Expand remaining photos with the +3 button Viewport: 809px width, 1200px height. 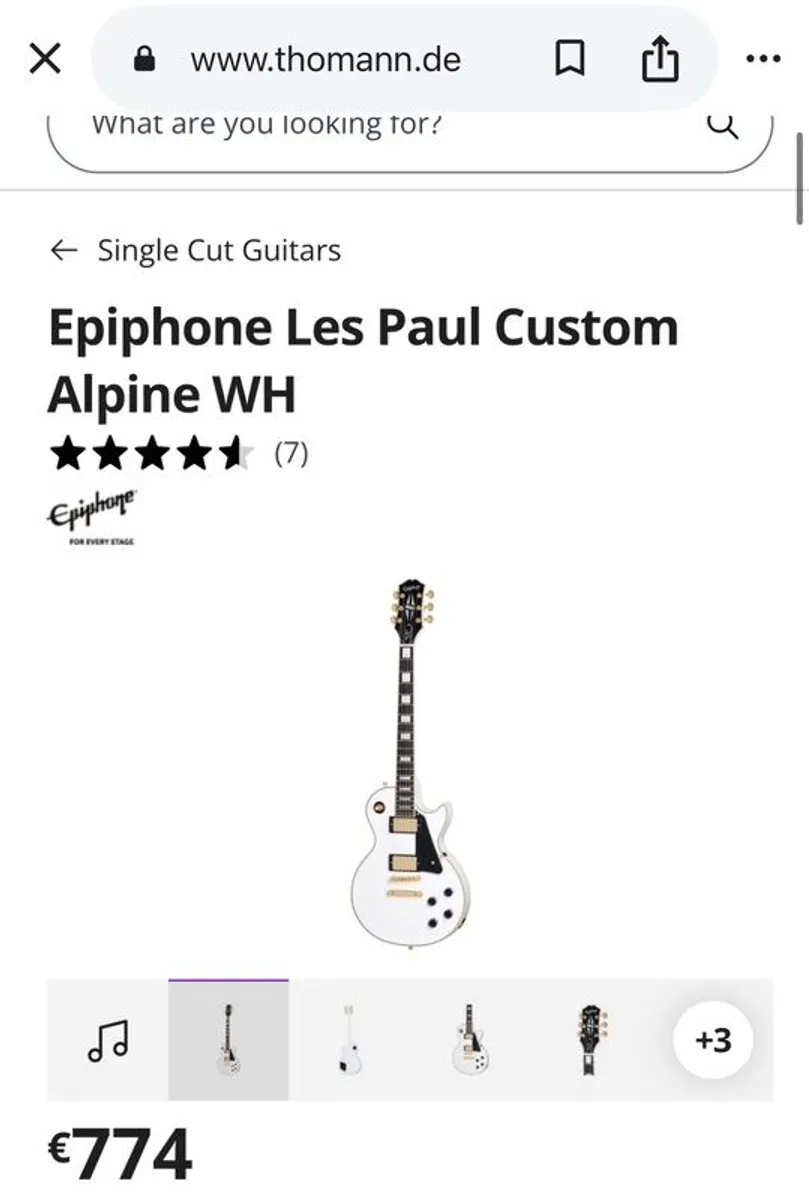(x=713, y=1040)
